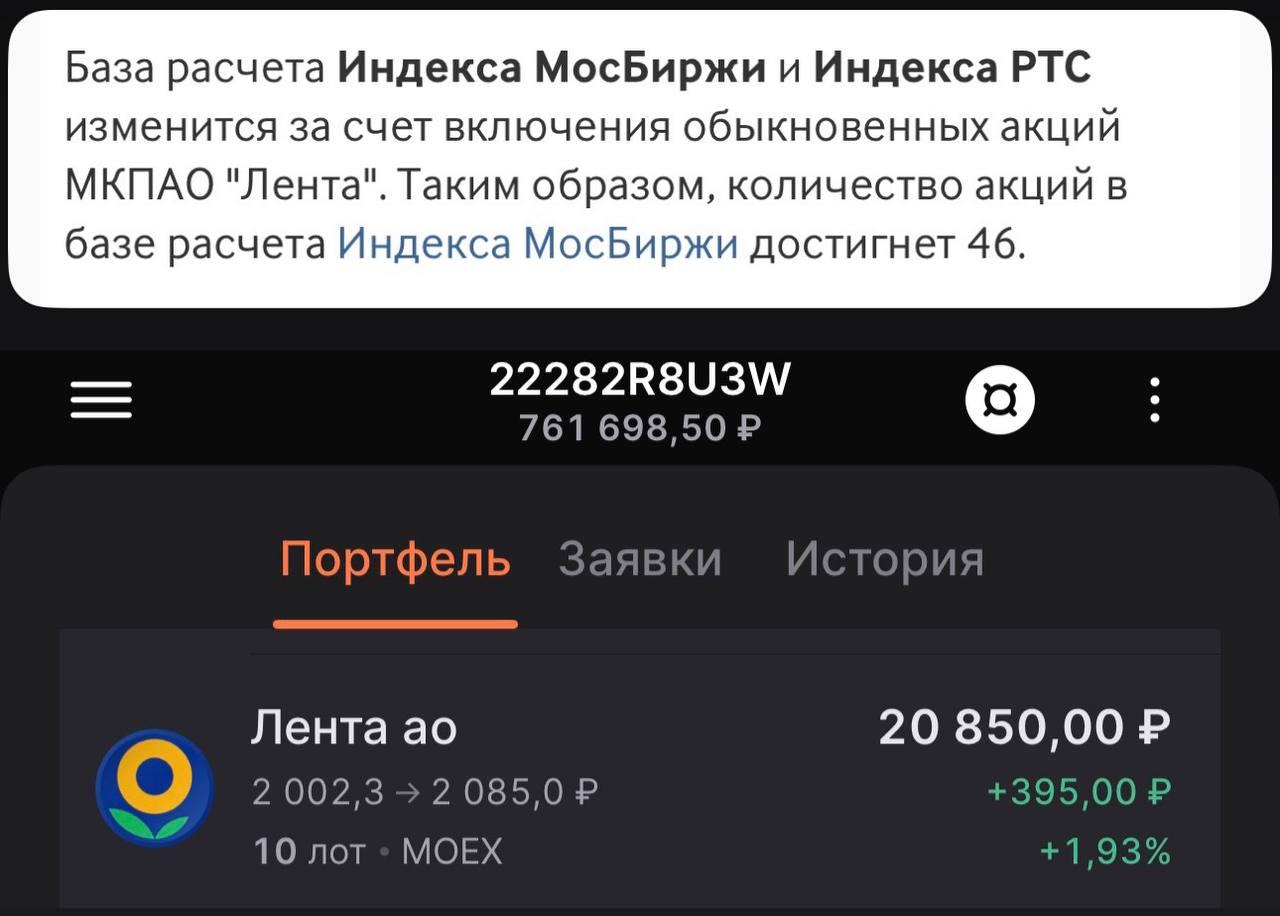
Task: Switch to the История tab
Action: click(x=884, y=559)
